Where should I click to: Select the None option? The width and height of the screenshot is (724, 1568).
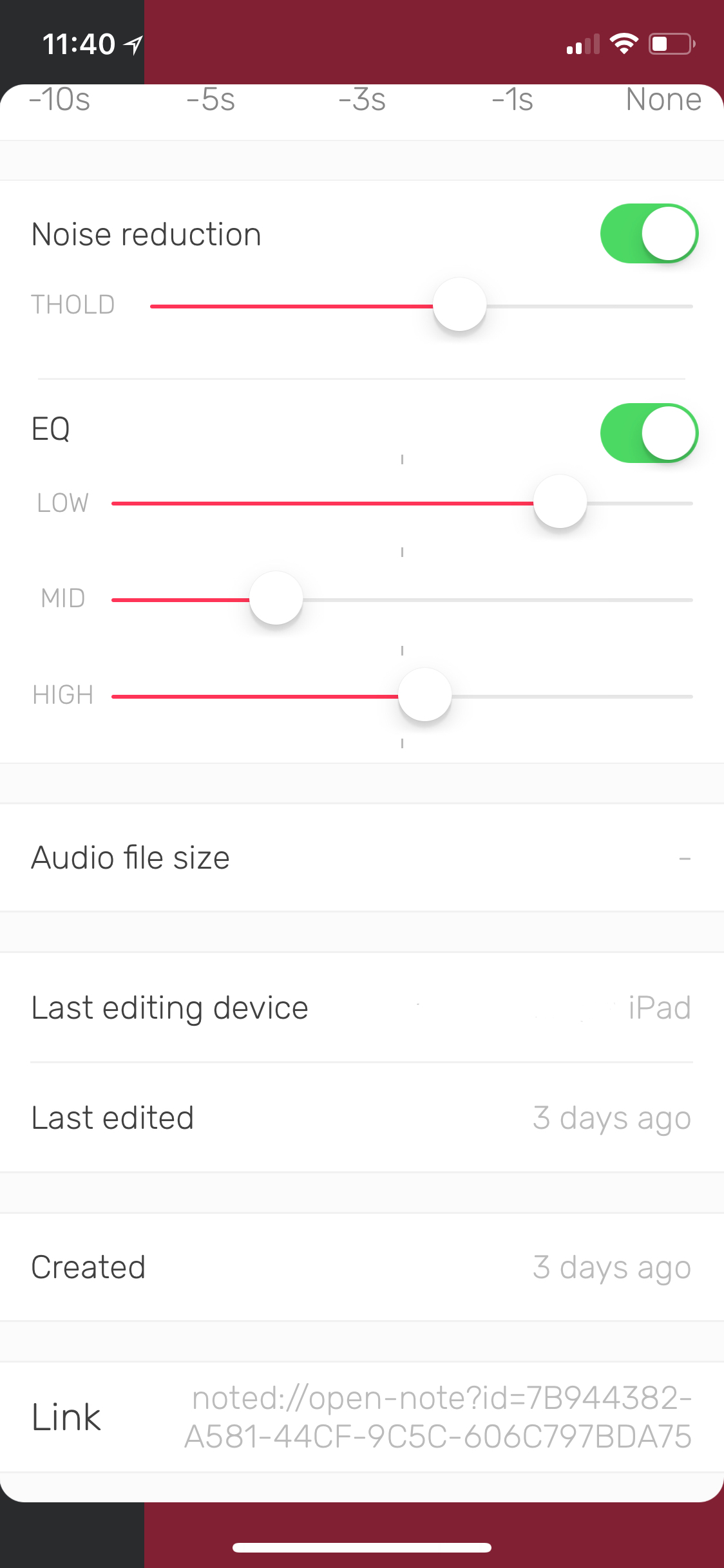(663, 100)
